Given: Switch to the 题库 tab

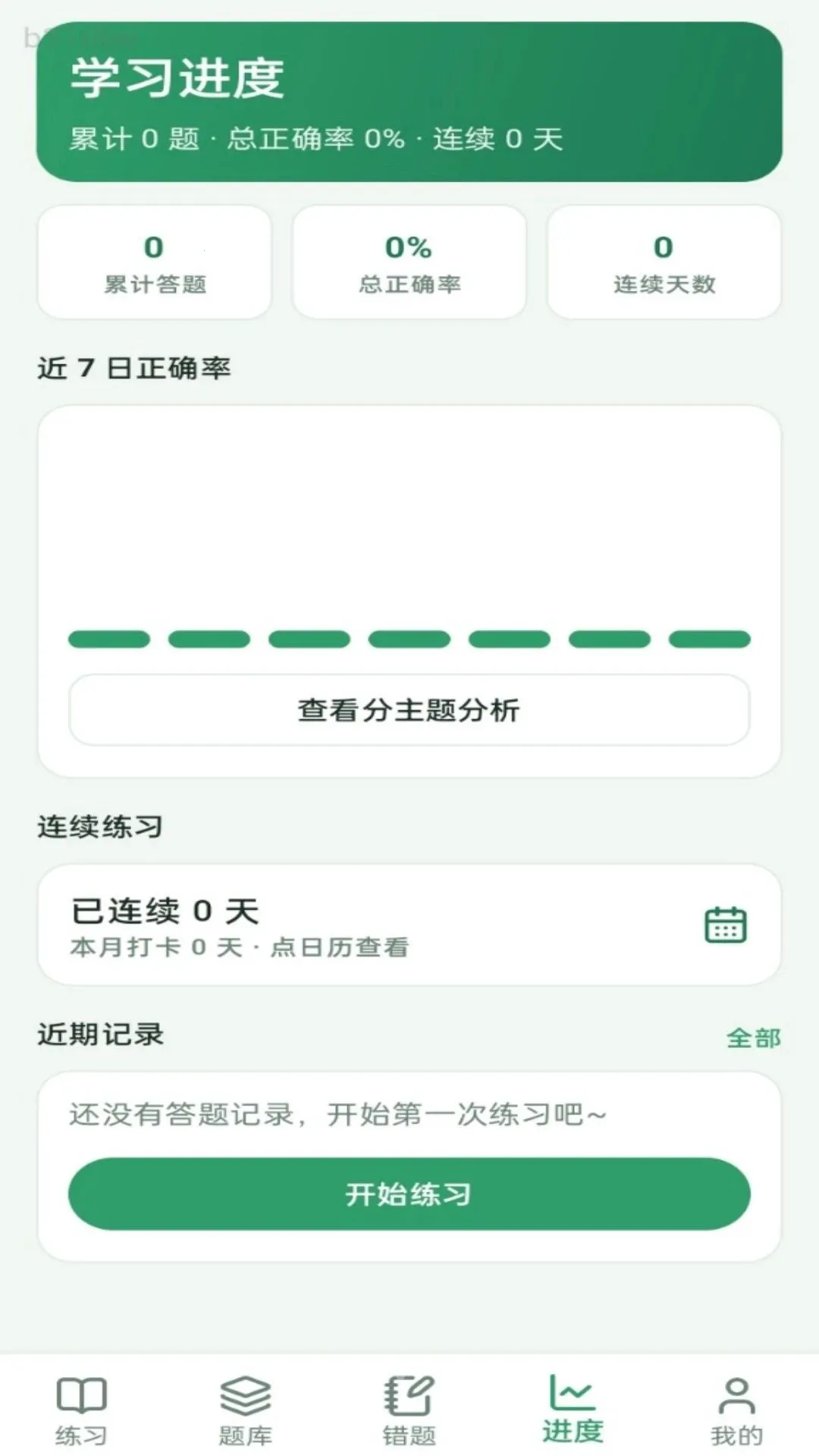Looking at the screenshot, I should [x=245, y=1410].
